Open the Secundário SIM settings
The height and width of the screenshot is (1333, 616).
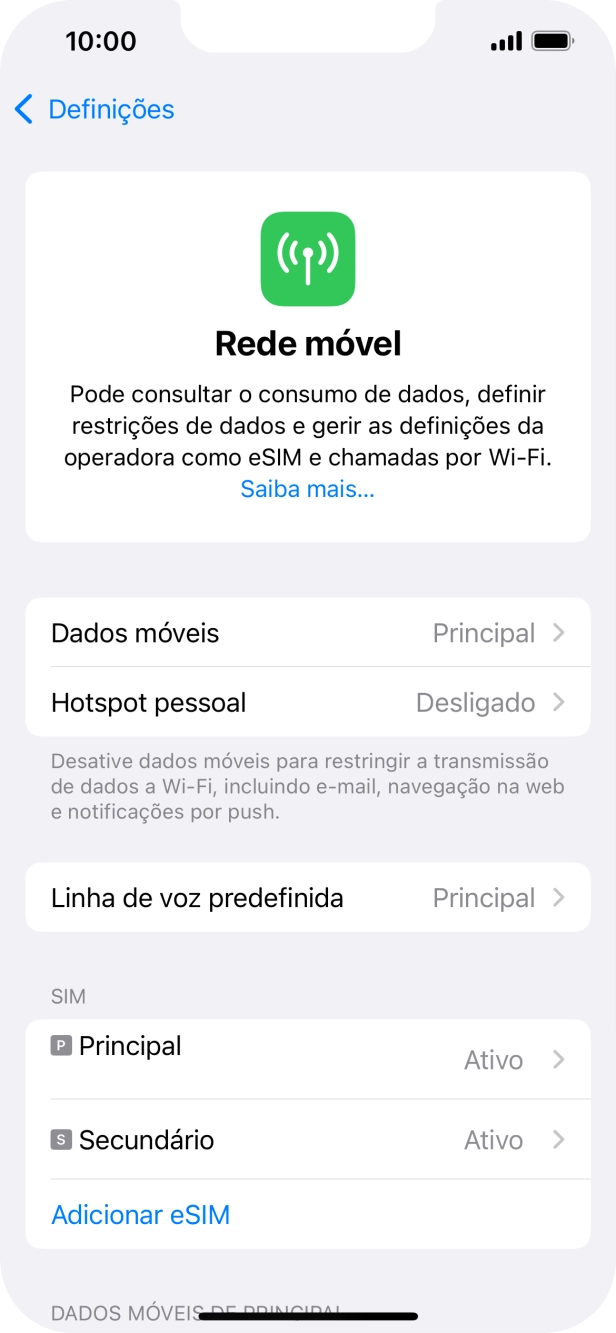pyautogui.click(x=307, y=1140)
